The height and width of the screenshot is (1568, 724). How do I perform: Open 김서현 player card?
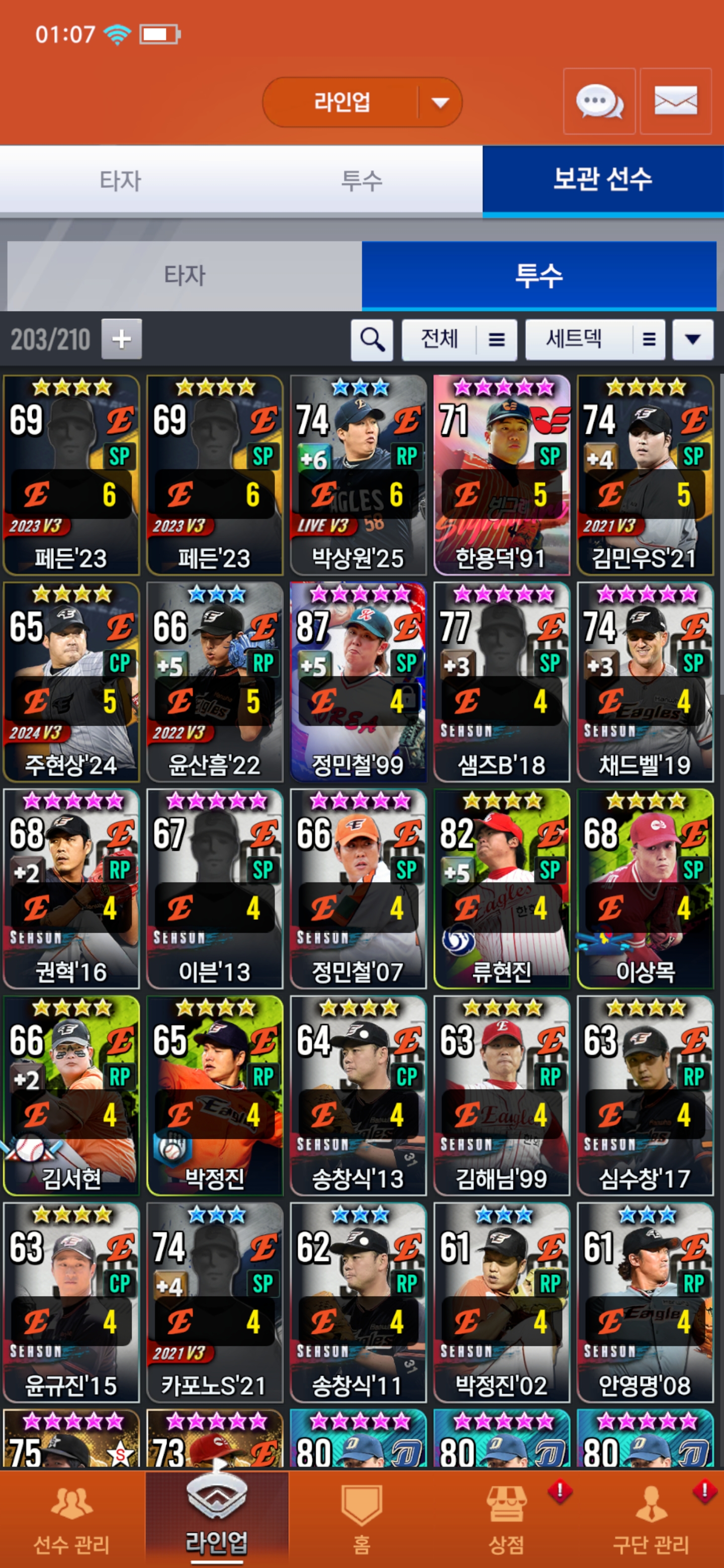(x=71, y=1096)
